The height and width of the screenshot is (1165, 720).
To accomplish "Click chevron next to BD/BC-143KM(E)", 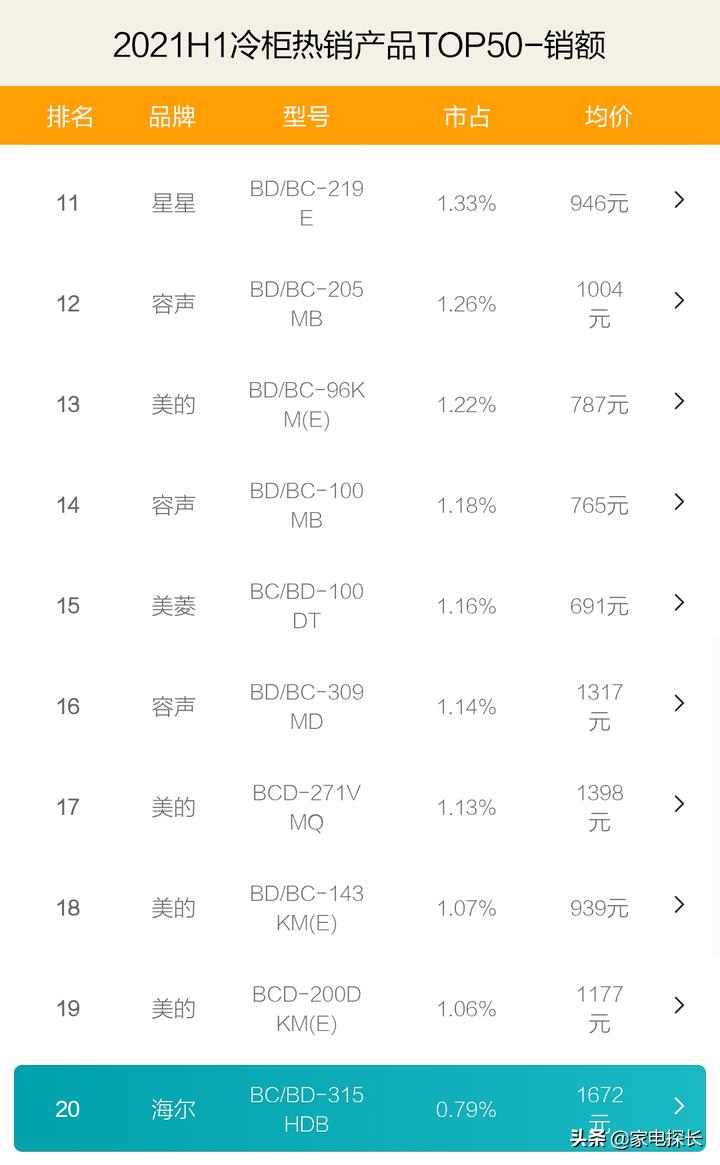I will (678, 905).
